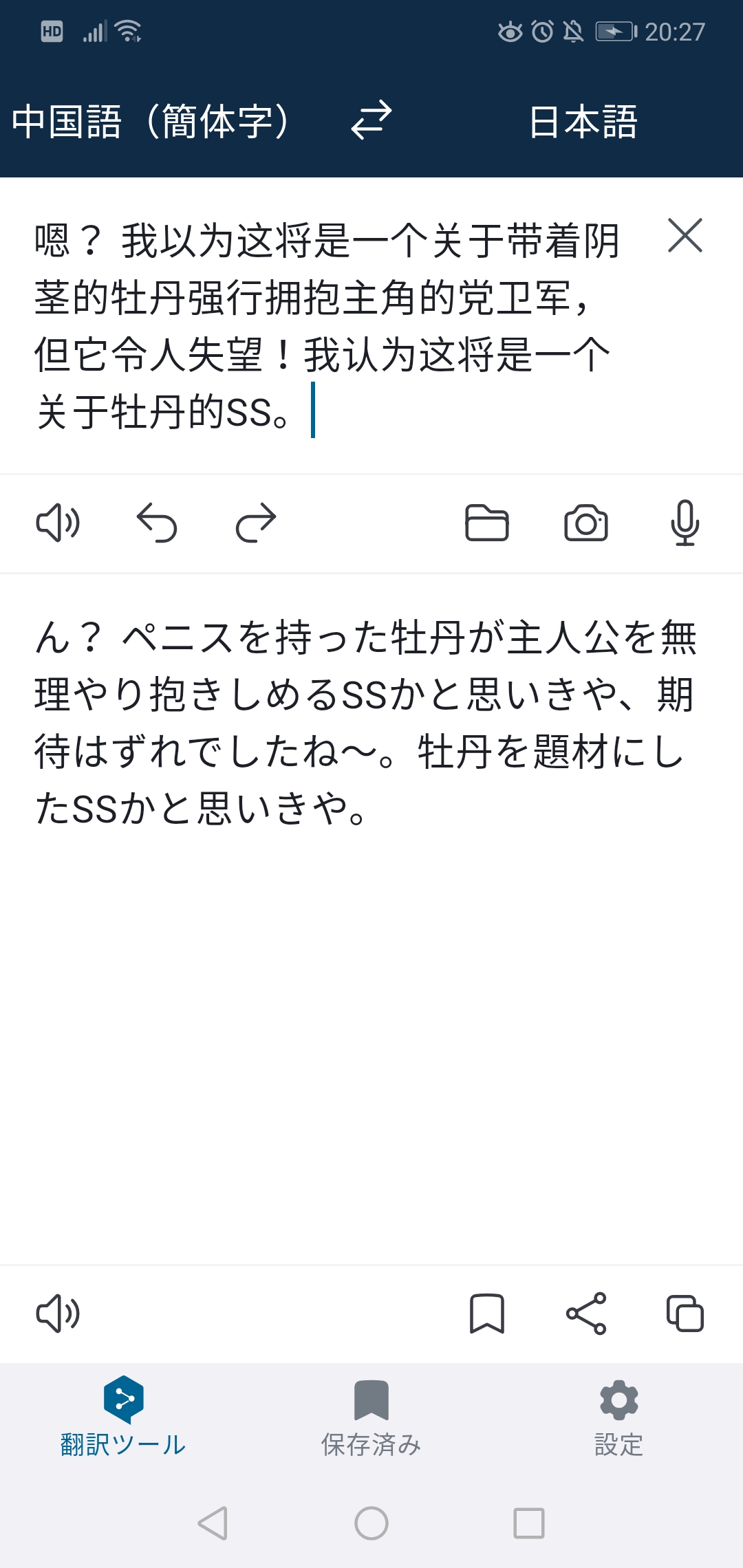This screenshot has width=743, height=1568.
Task: Bookmark this translation
Action: click(x=487, y=1314)
